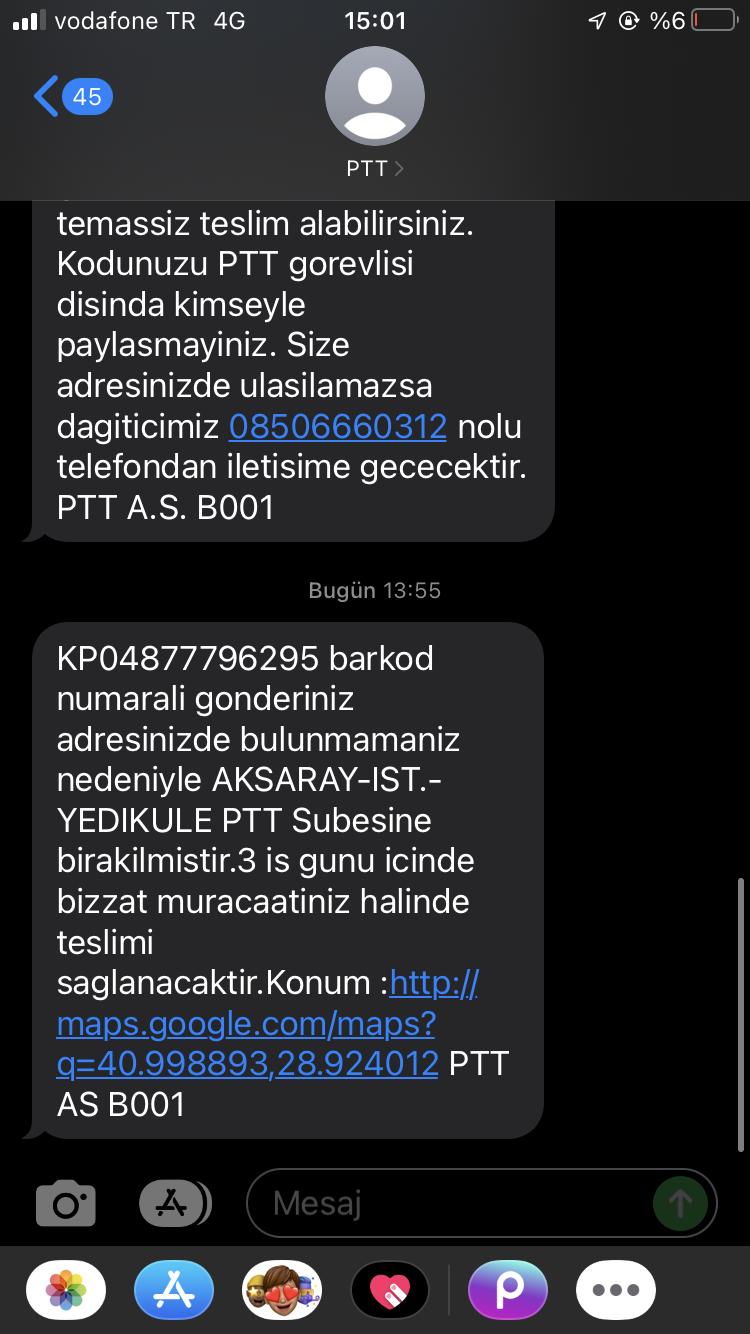Open the camera from the message bar
Viewport: 750px width, 1334px height.
point(65,1203)
